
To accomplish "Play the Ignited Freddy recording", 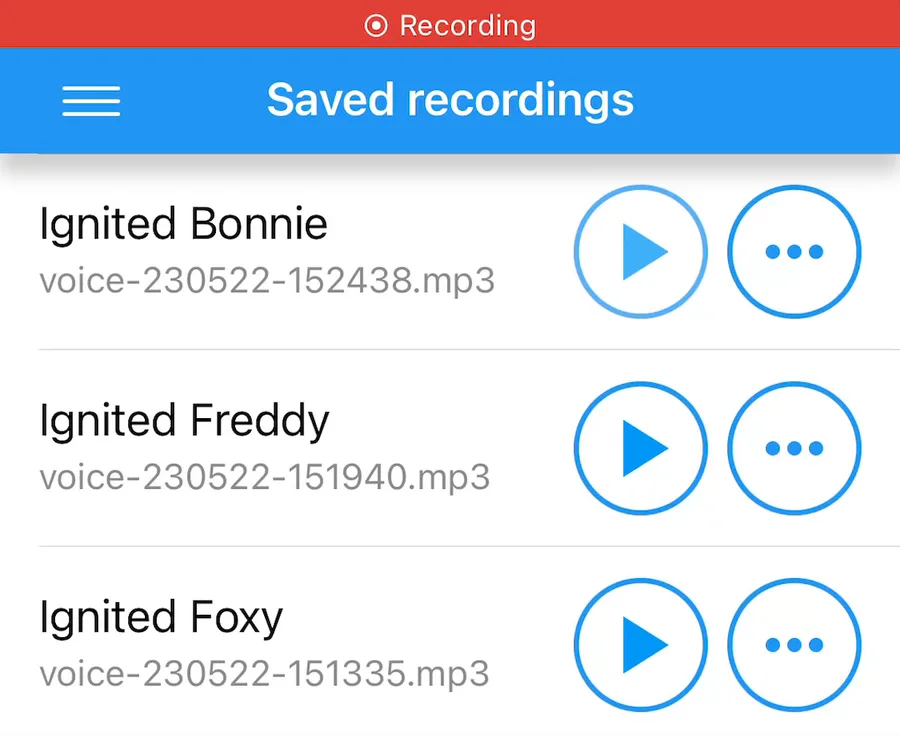I will point(641,448).
